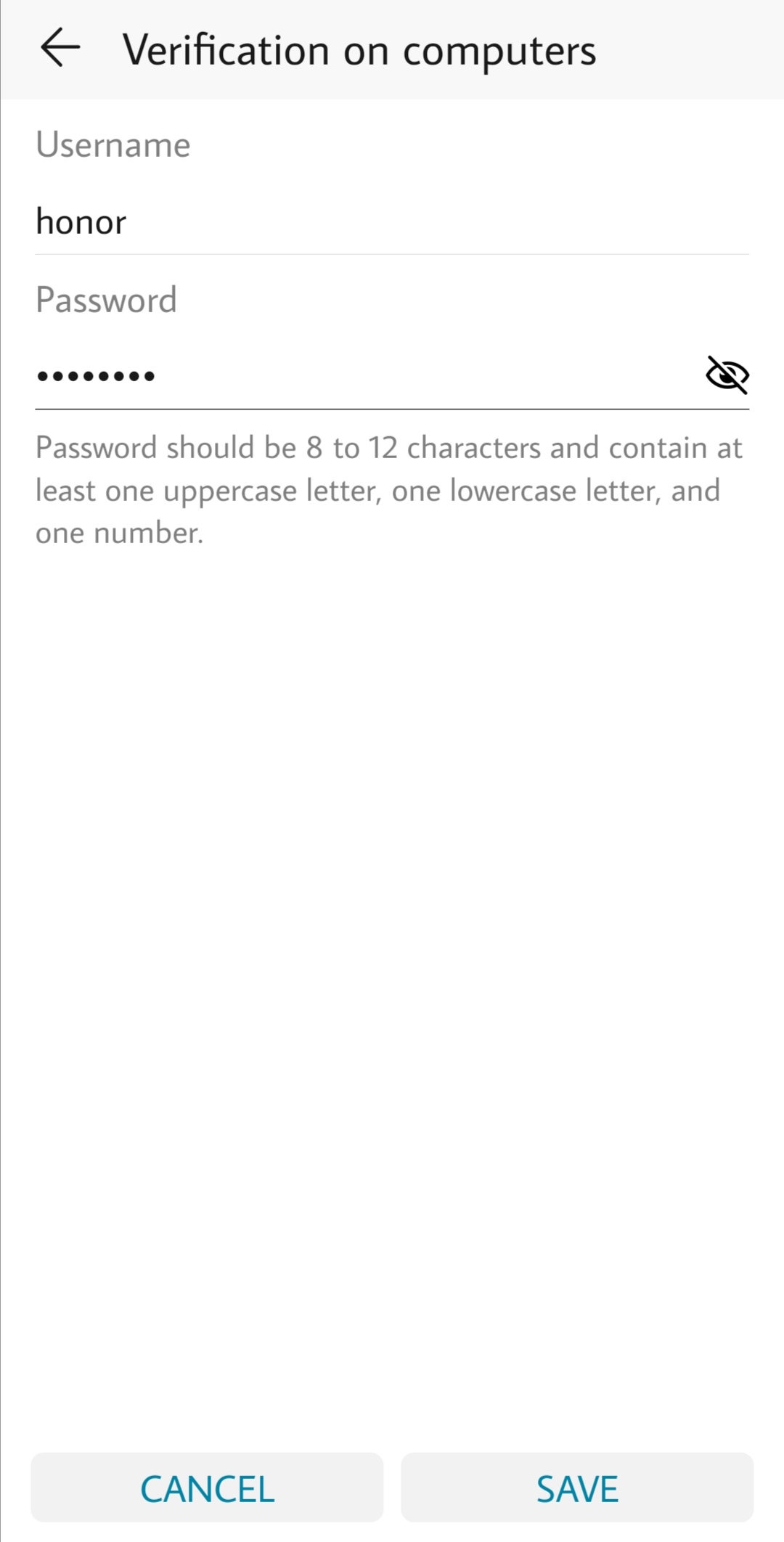This screenshot has height=1542, width=784.
Task: Save the username and password
Action: 577,1488
